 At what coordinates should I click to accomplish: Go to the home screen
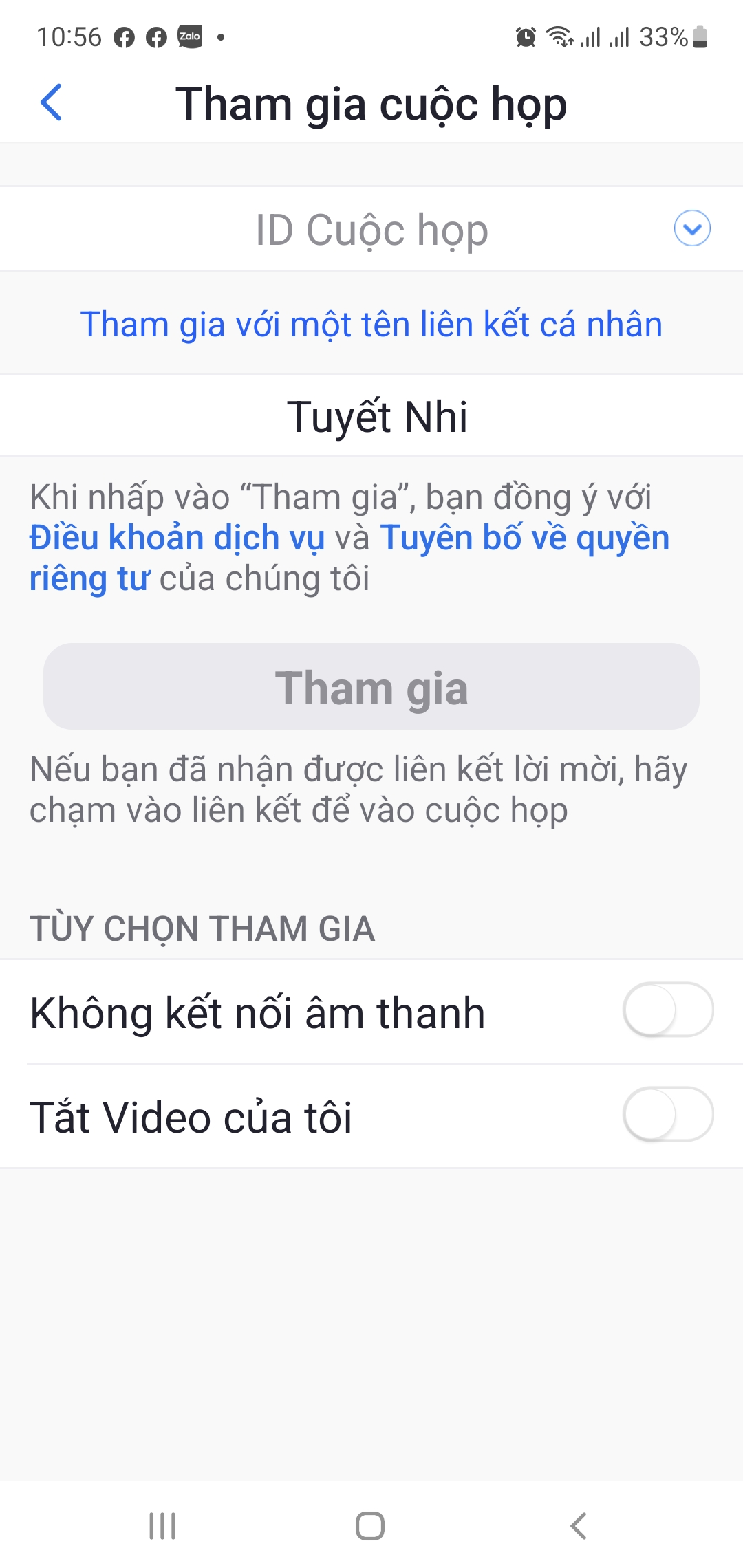pos(370,1526)
